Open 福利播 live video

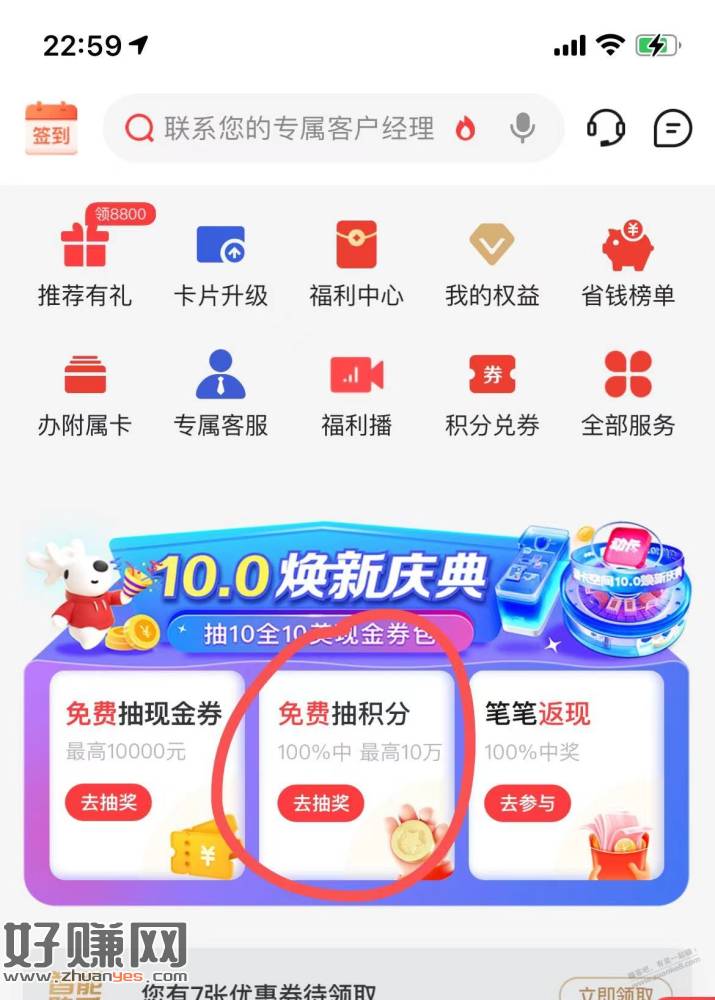click(356, 394)
